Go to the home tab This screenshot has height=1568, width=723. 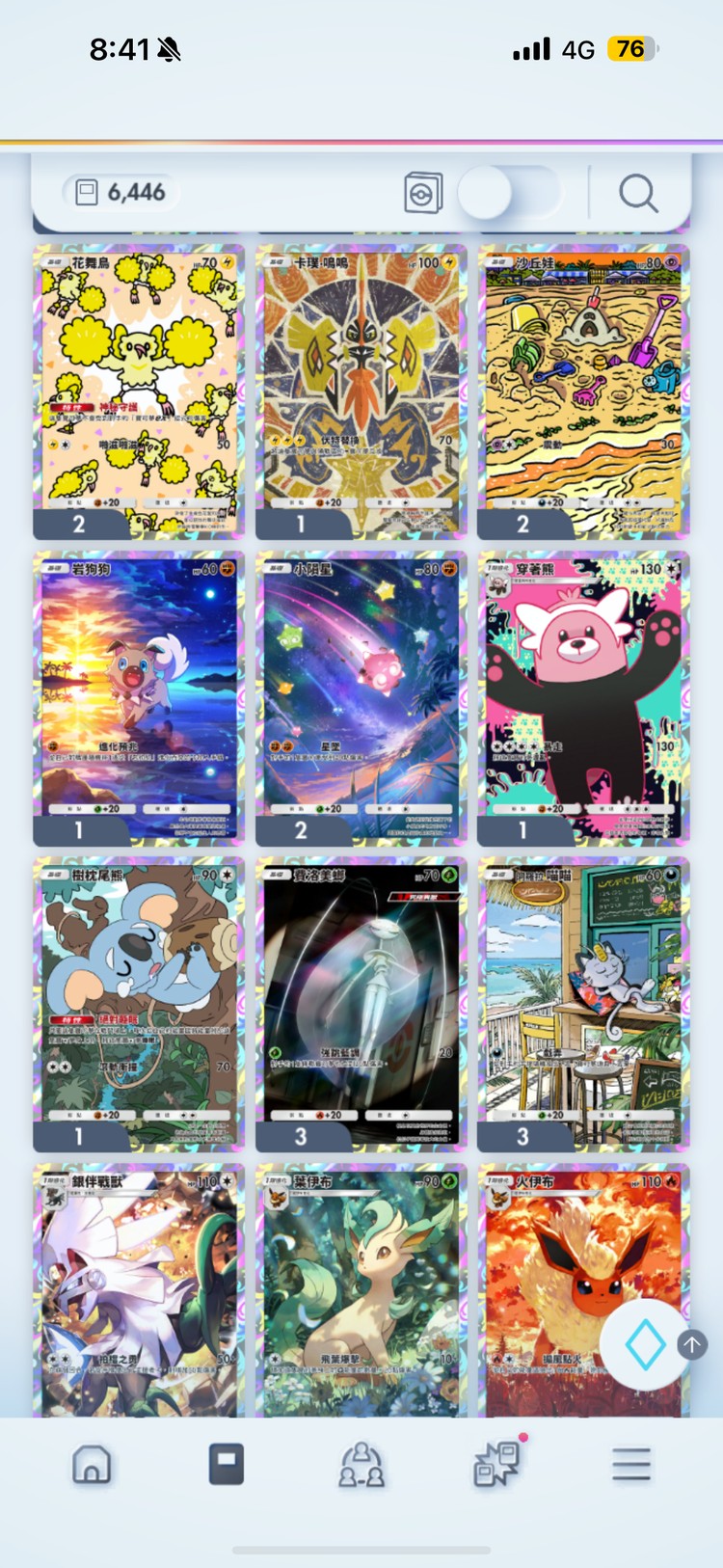coord(92,1465)
